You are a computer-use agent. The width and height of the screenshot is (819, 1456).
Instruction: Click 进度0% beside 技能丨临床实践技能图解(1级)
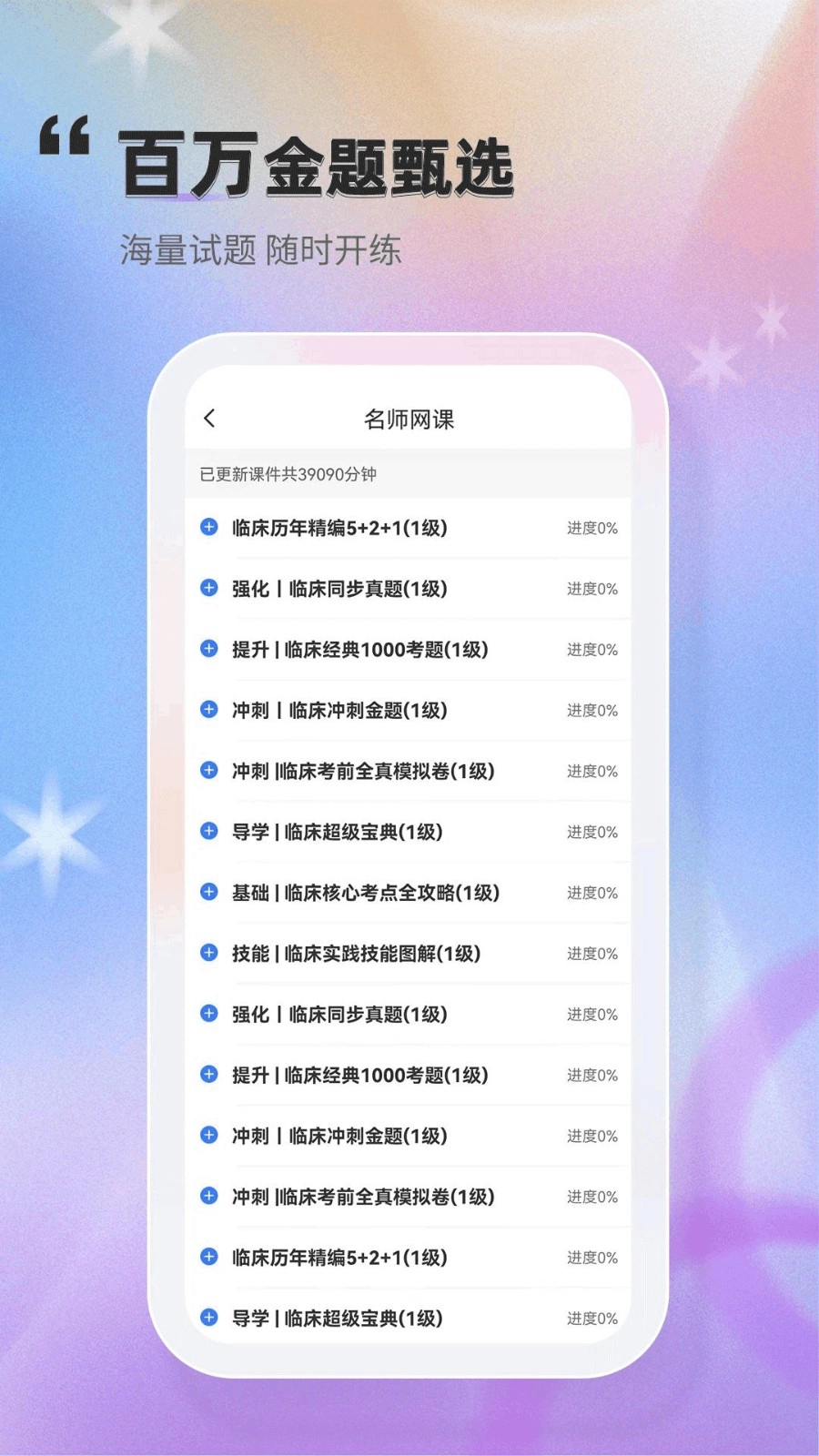[x=591, y=953]
